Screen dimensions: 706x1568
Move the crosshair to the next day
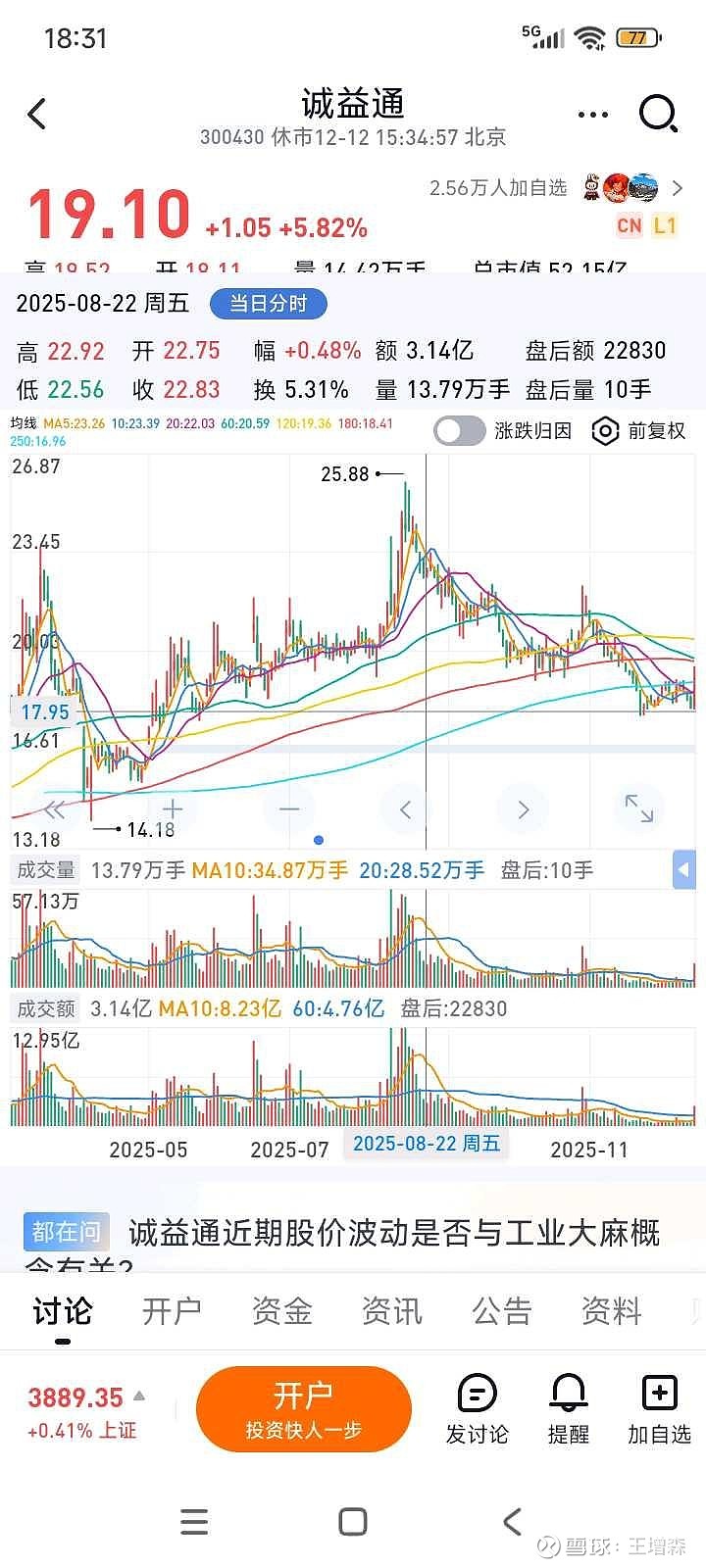click(x=523, y=809)
